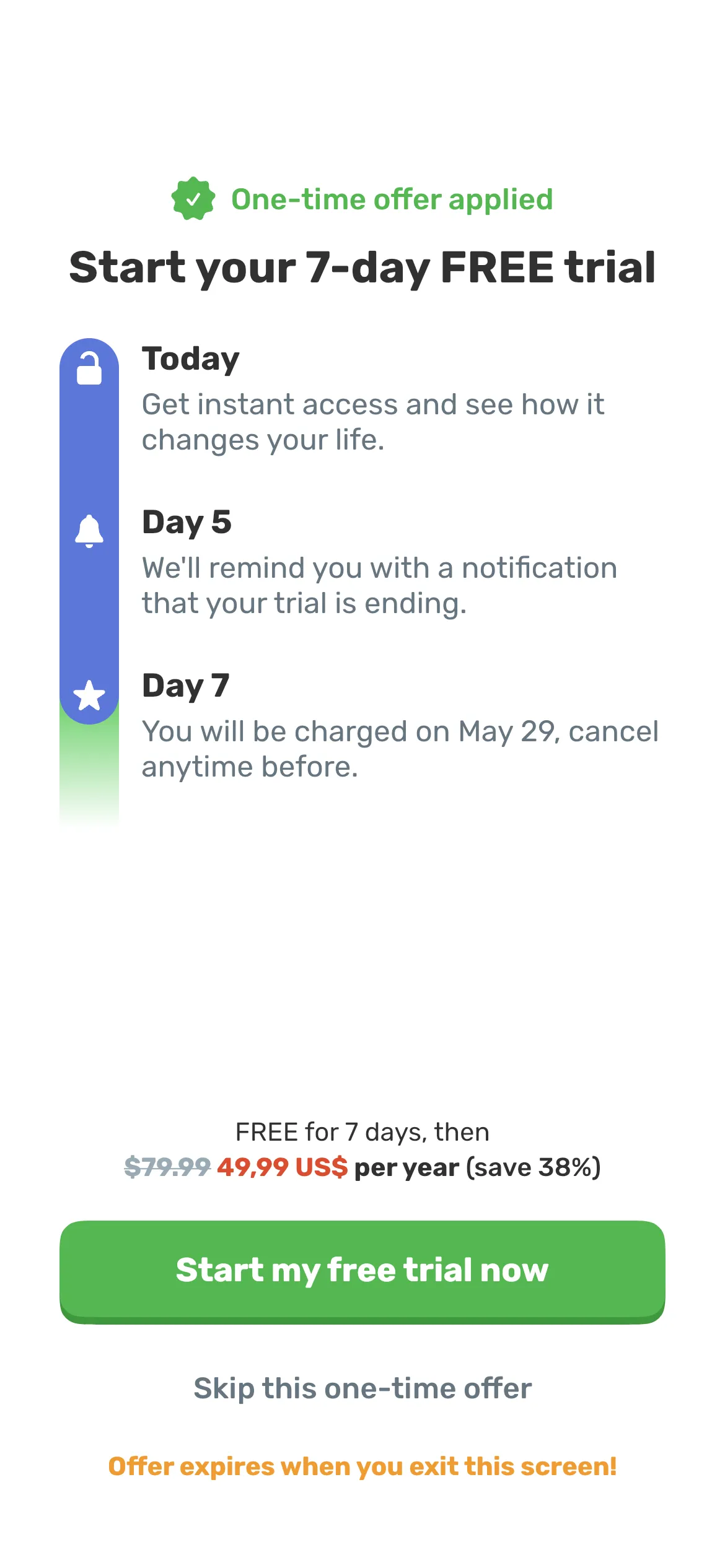Skip this one-time offer
Screen dimensions: 725x1568
(x=362, y=1388)
